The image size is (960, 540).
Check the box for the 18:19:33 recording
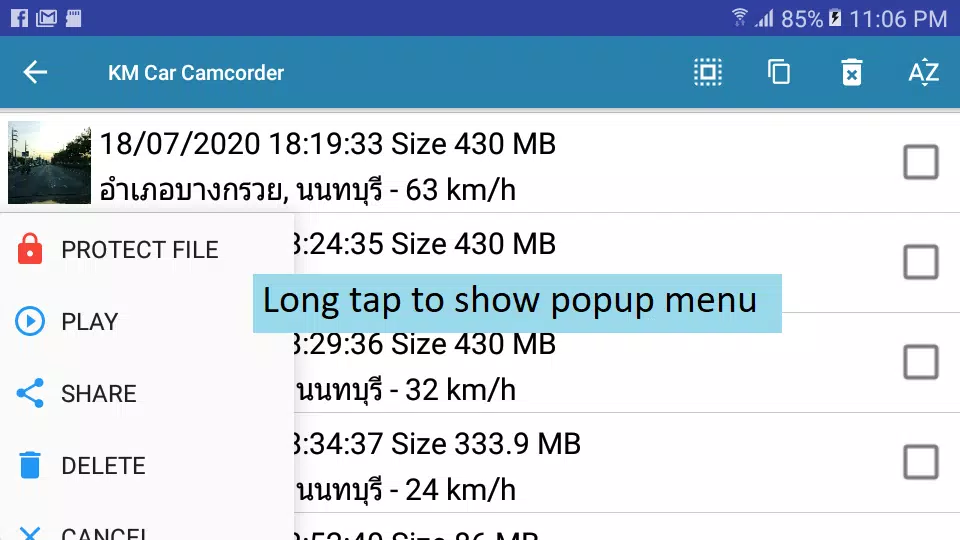point(921,162)
